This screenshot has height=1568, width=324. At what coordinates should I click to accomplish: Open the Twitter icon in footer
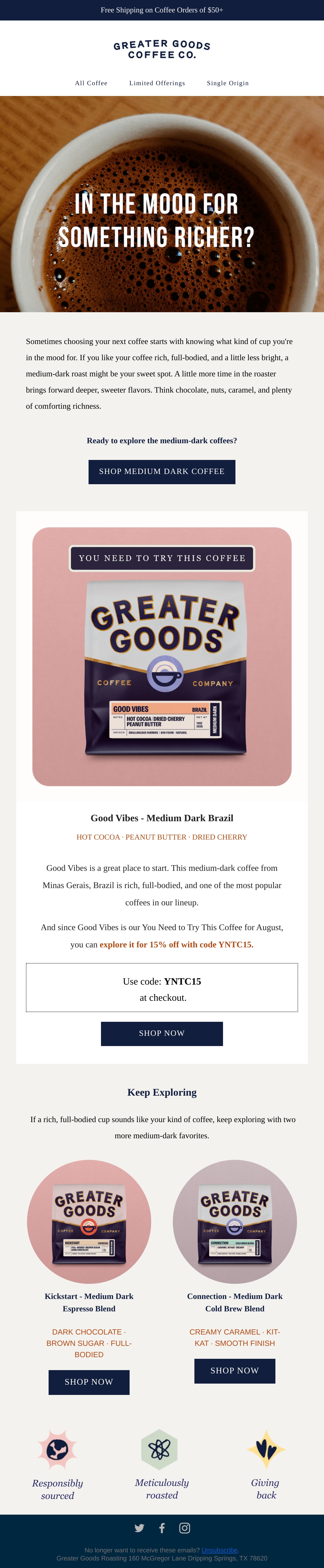139,1528
